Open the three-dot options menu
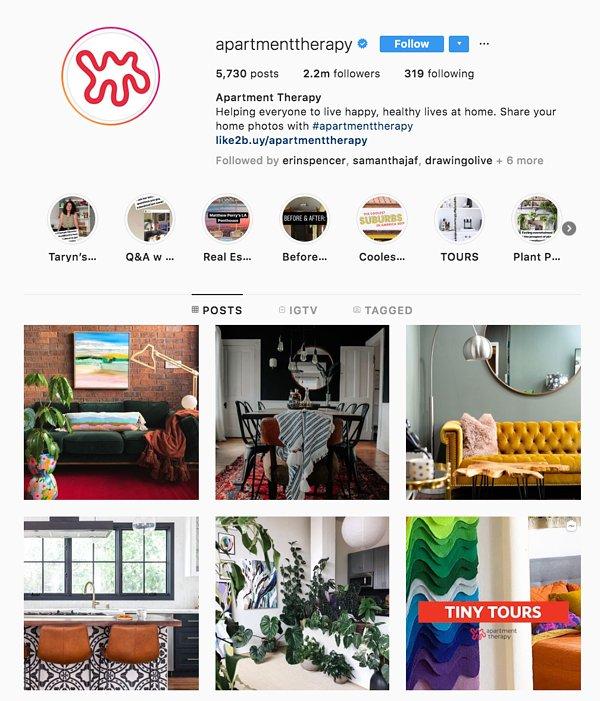The width and height of the screenshot is (600, 701). click(485, 44)
